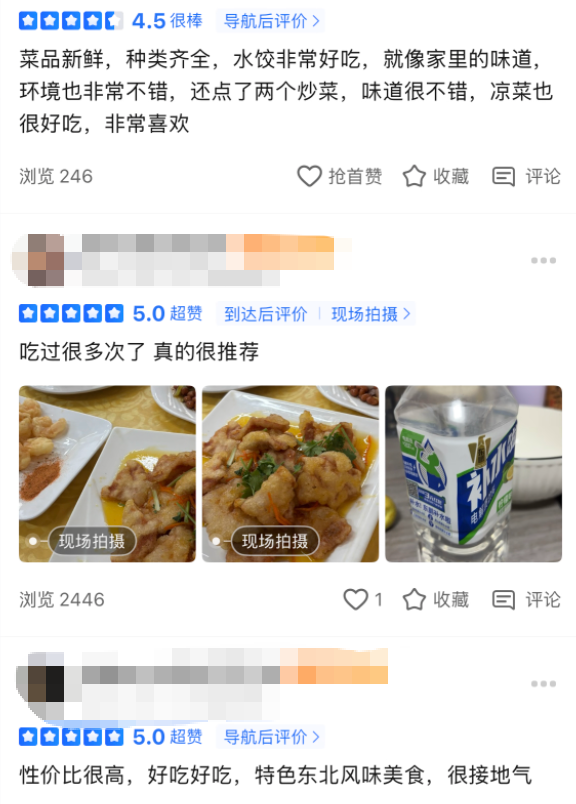Open 评论 under the review with 浏览 246
Image resolution: width=576 pixels, height=804 pixels.
(526, 176)
